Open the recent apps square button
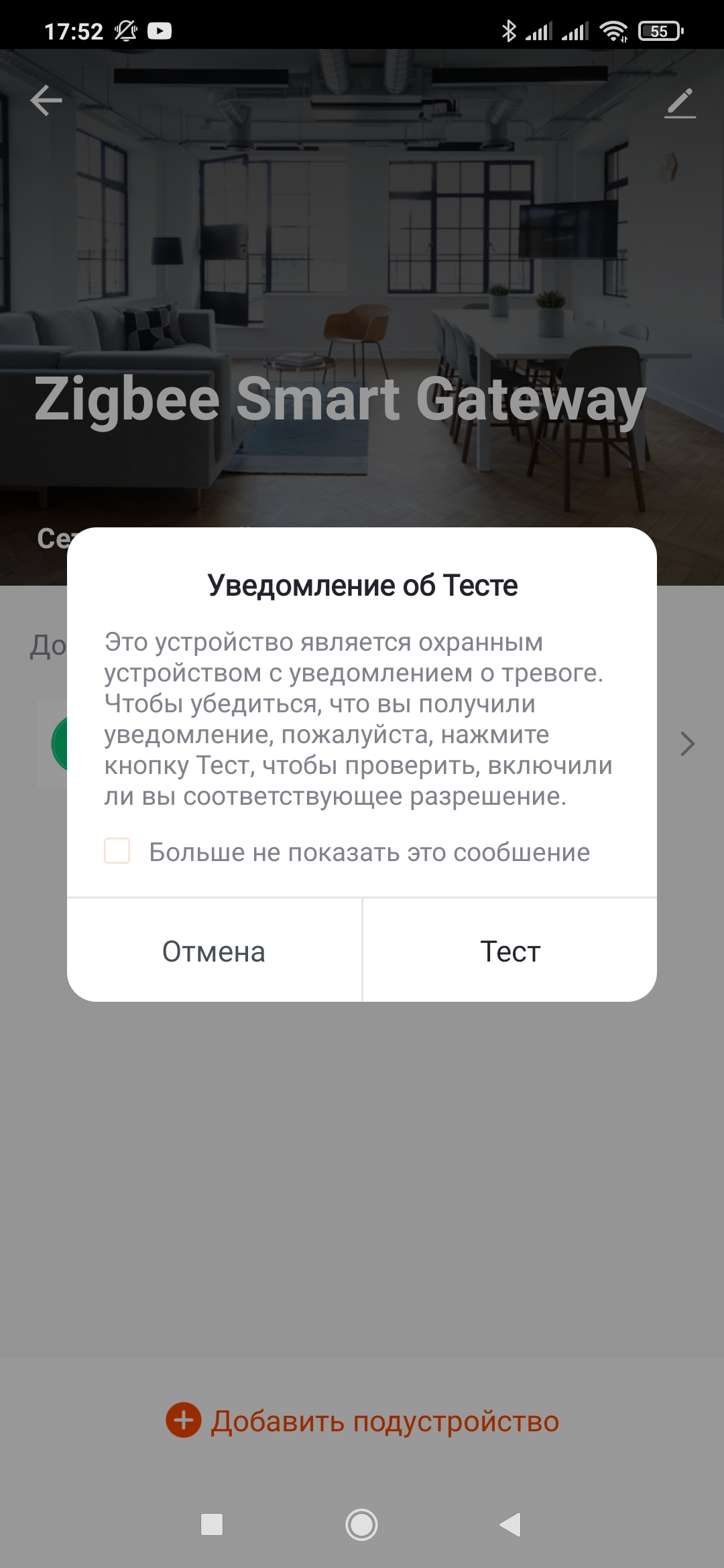 [212, 1524]
